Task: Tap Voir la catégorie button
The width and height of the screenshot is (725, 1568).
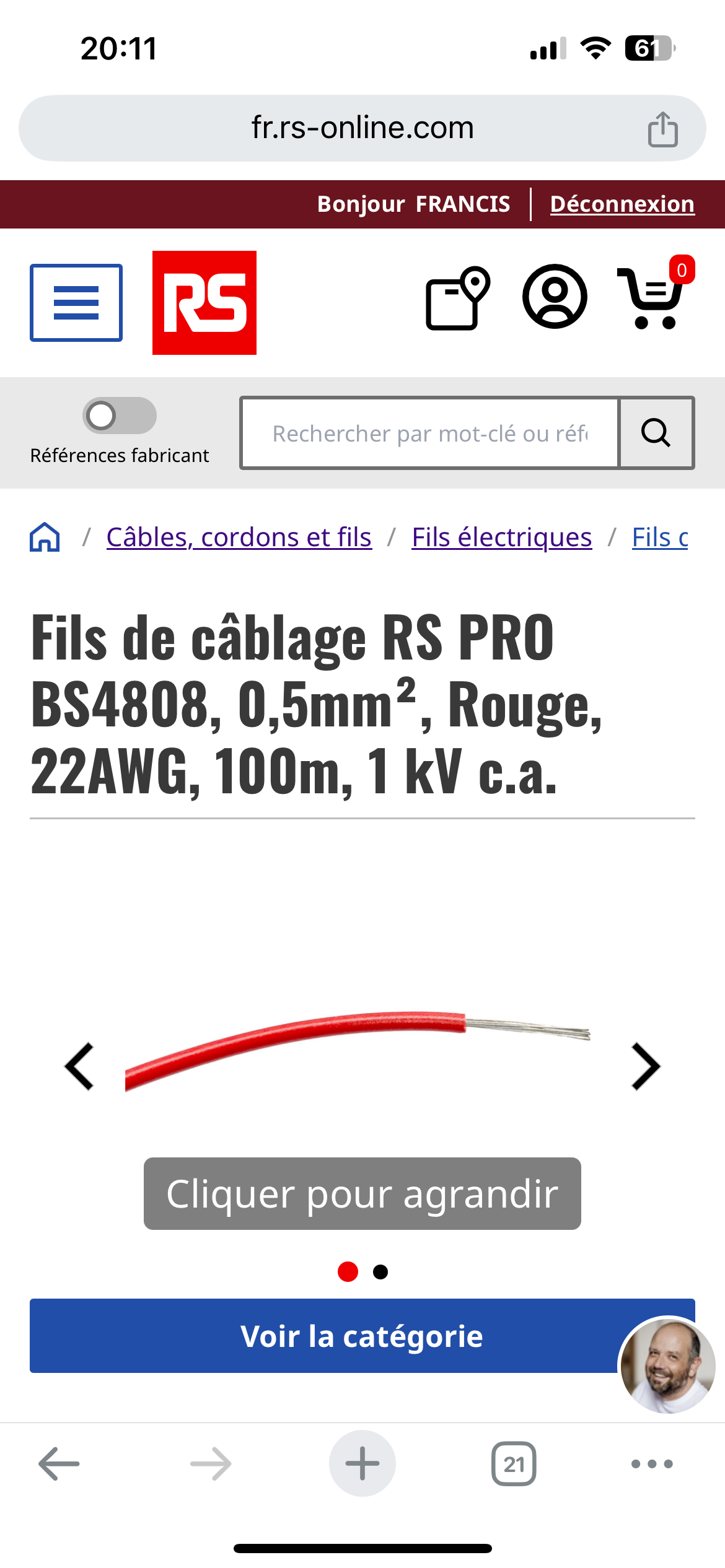Action: click(322, 1336)
